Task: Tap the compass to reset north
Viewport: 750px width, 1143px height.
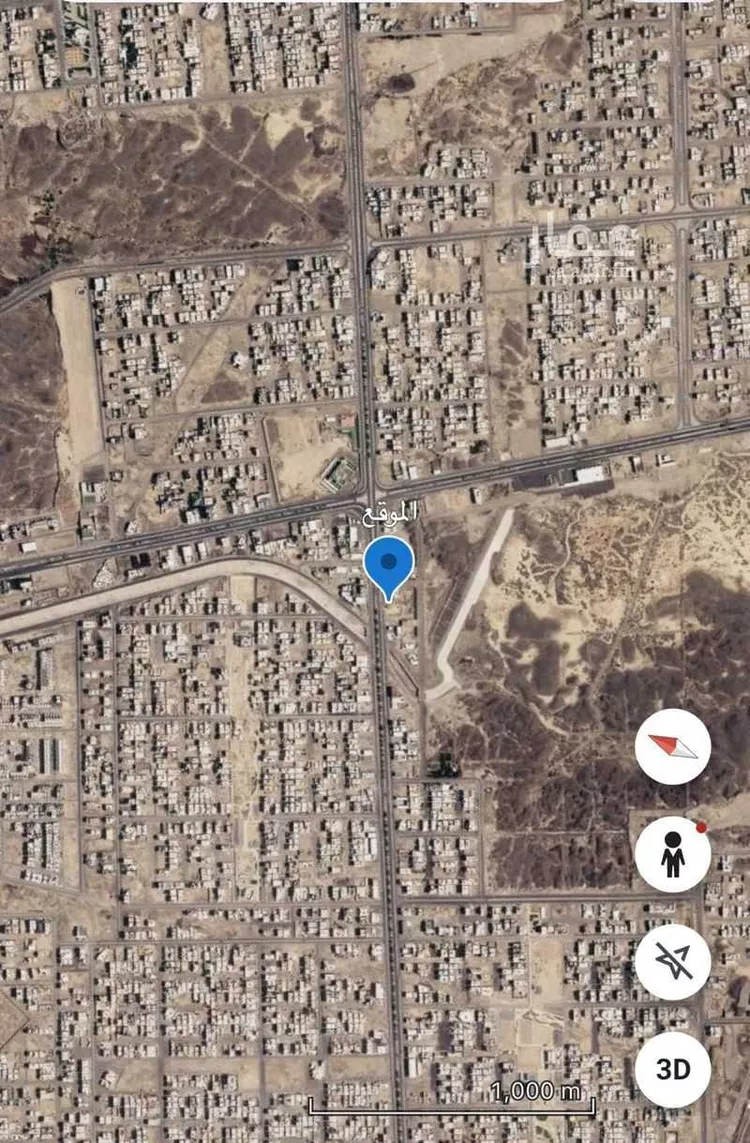Action: click(x=673, y=746)
